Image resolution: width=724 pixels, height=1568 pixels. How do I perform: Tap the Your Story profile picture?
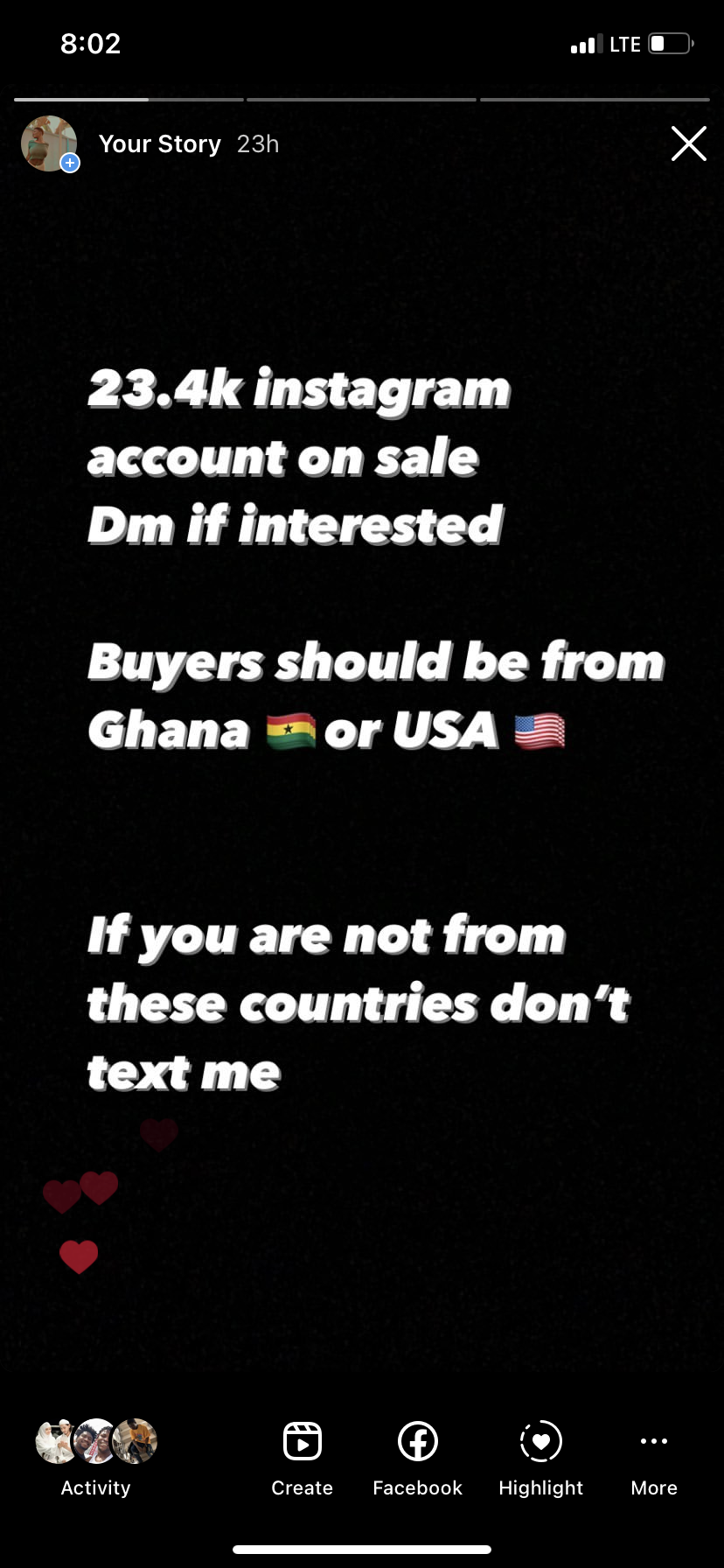point(49,143)
